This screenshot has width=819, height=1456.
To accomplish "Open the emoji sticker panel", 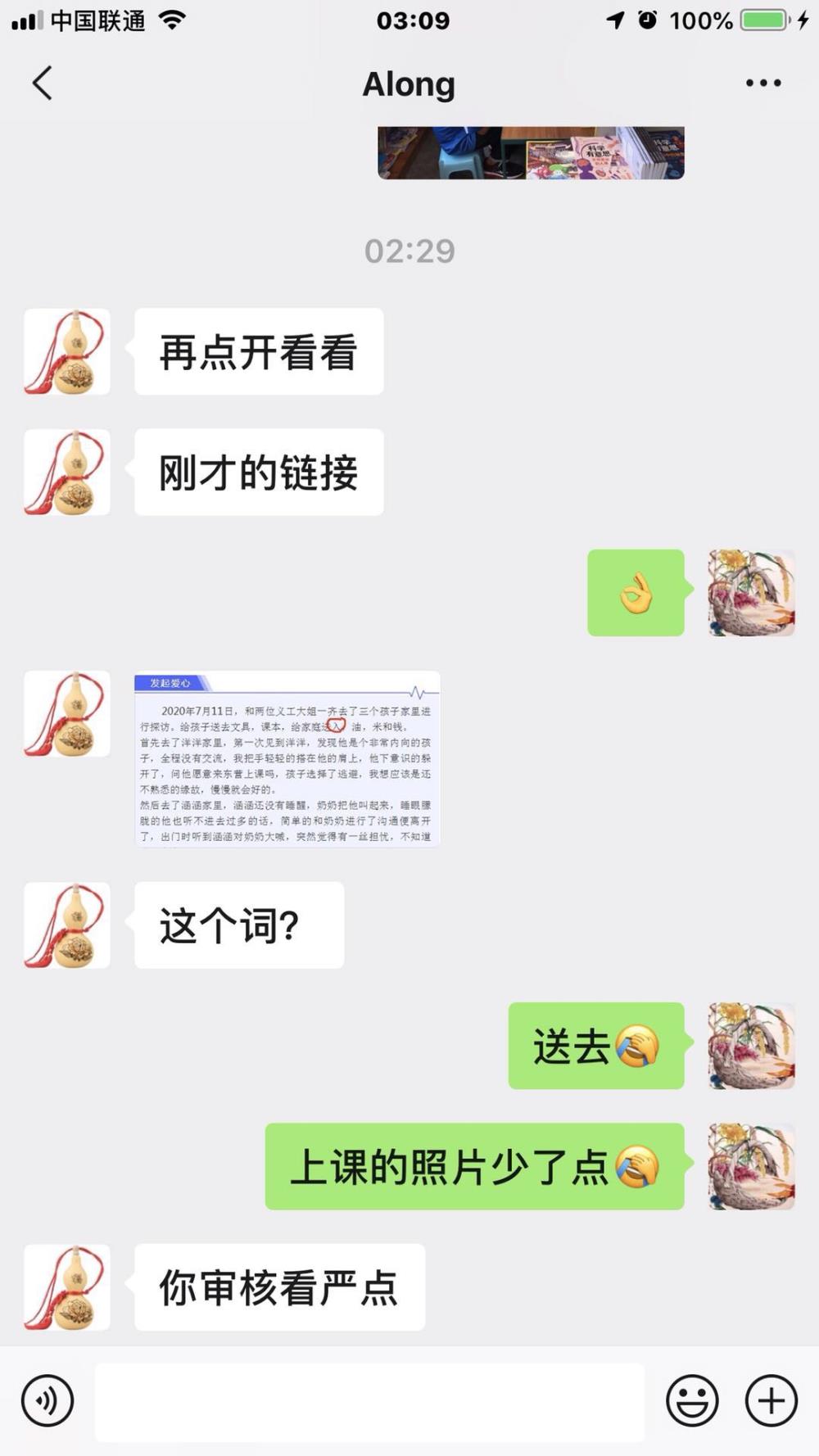I will (x=692, y=1400).
